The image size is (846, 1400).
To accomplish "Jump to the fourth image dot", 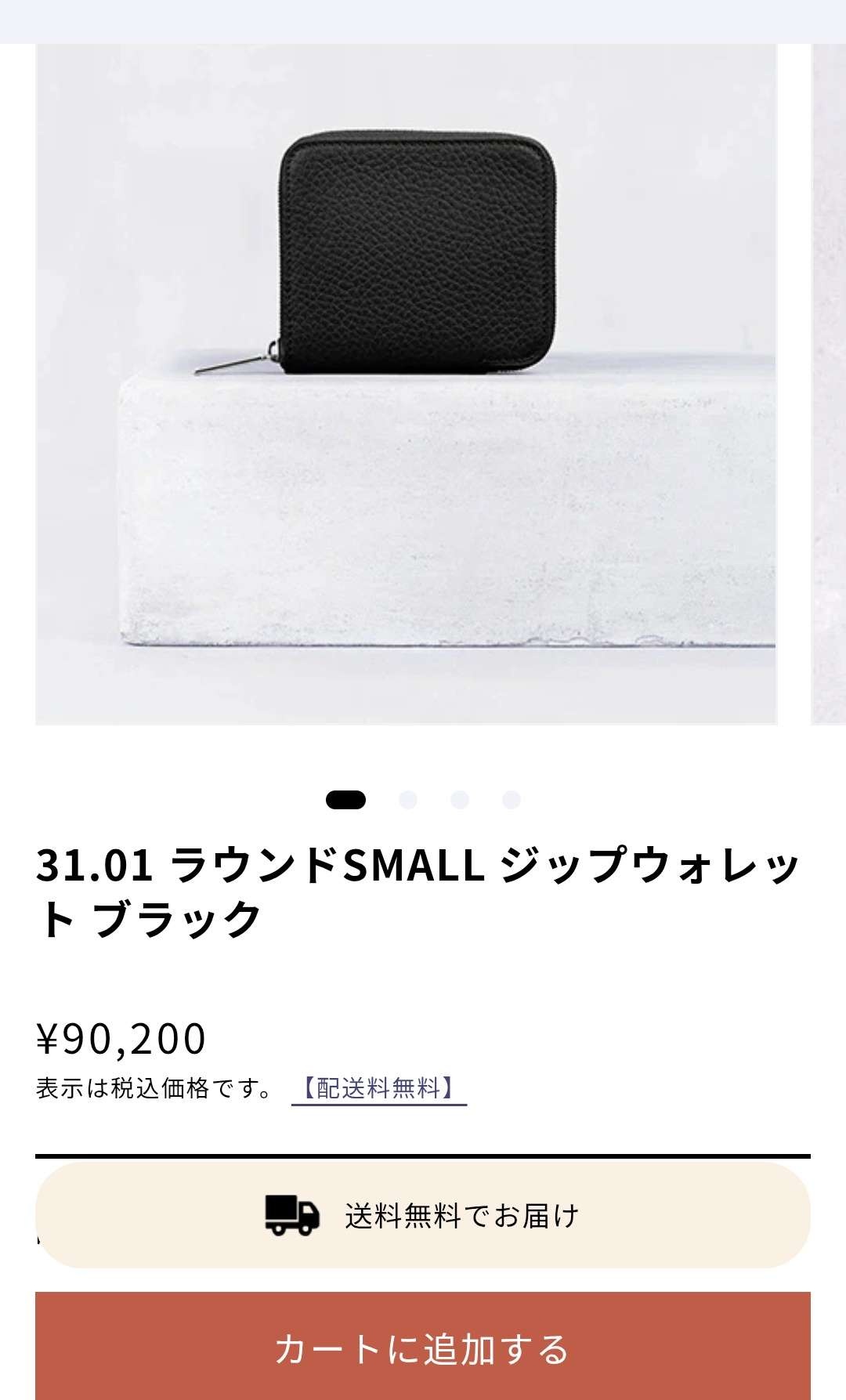I will tap(512, 800).
